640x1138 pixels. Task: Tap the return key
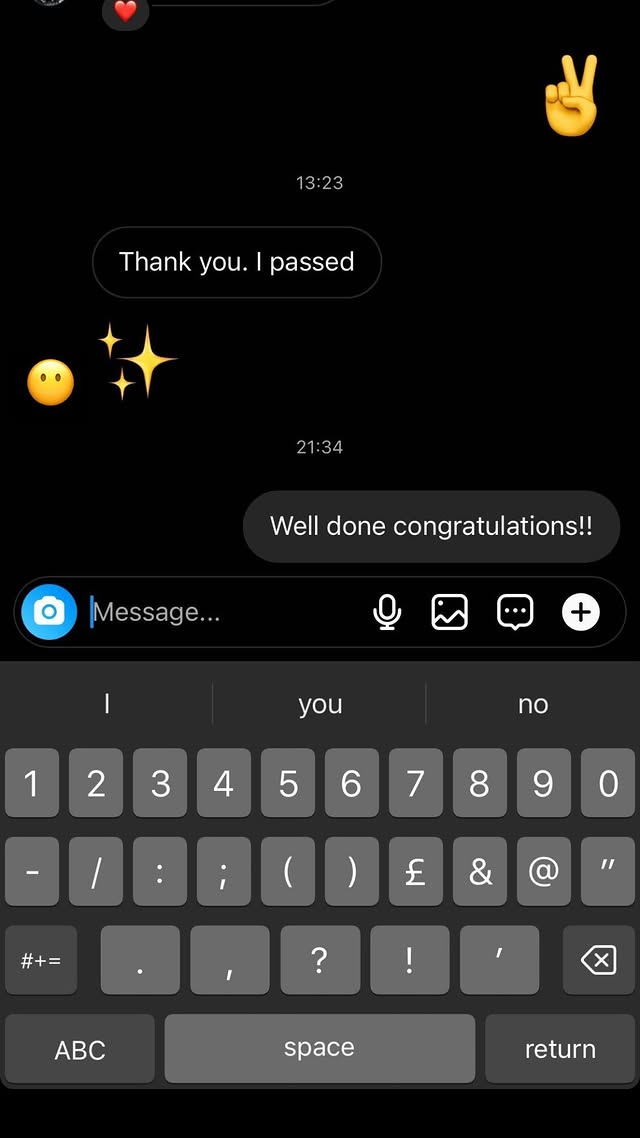pyautogui.click(x=560, y=1049)
